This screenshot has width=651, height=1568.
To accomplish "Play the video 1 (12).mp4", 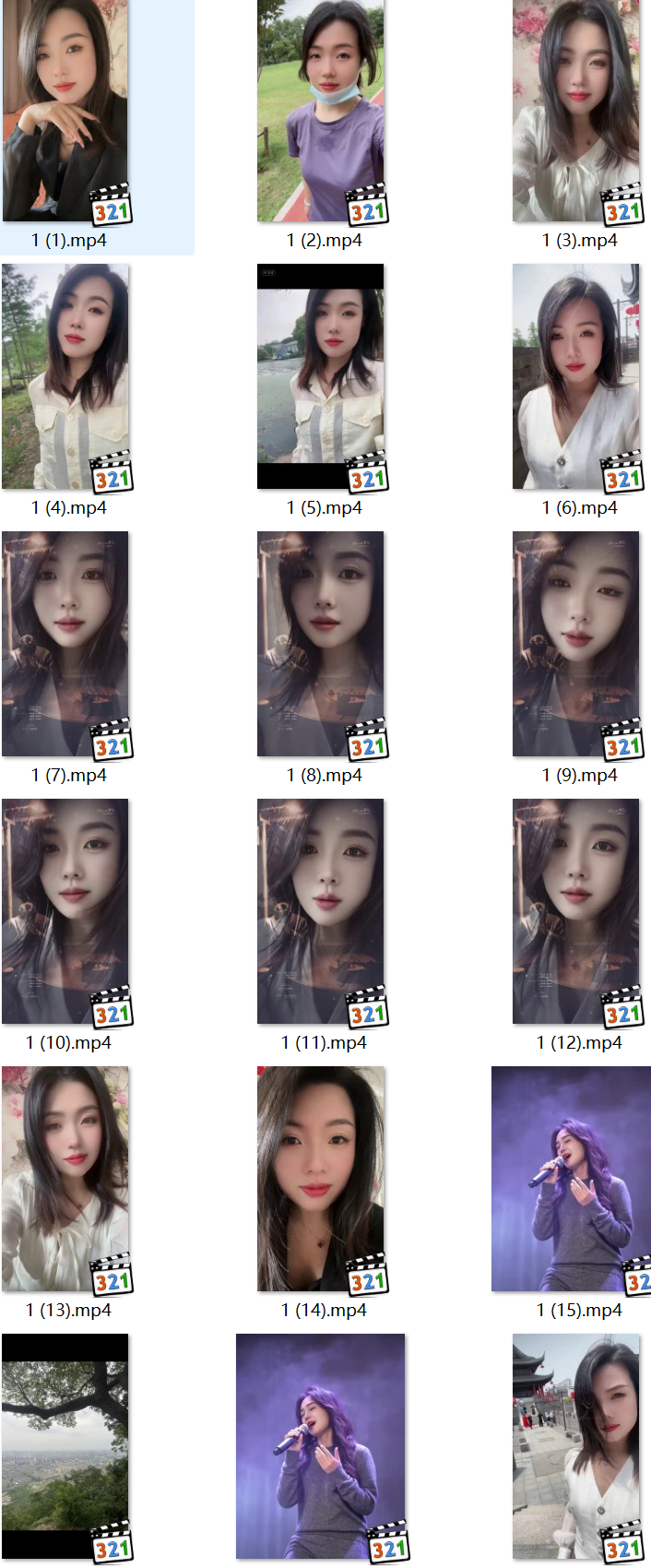I will pos(576,911).
